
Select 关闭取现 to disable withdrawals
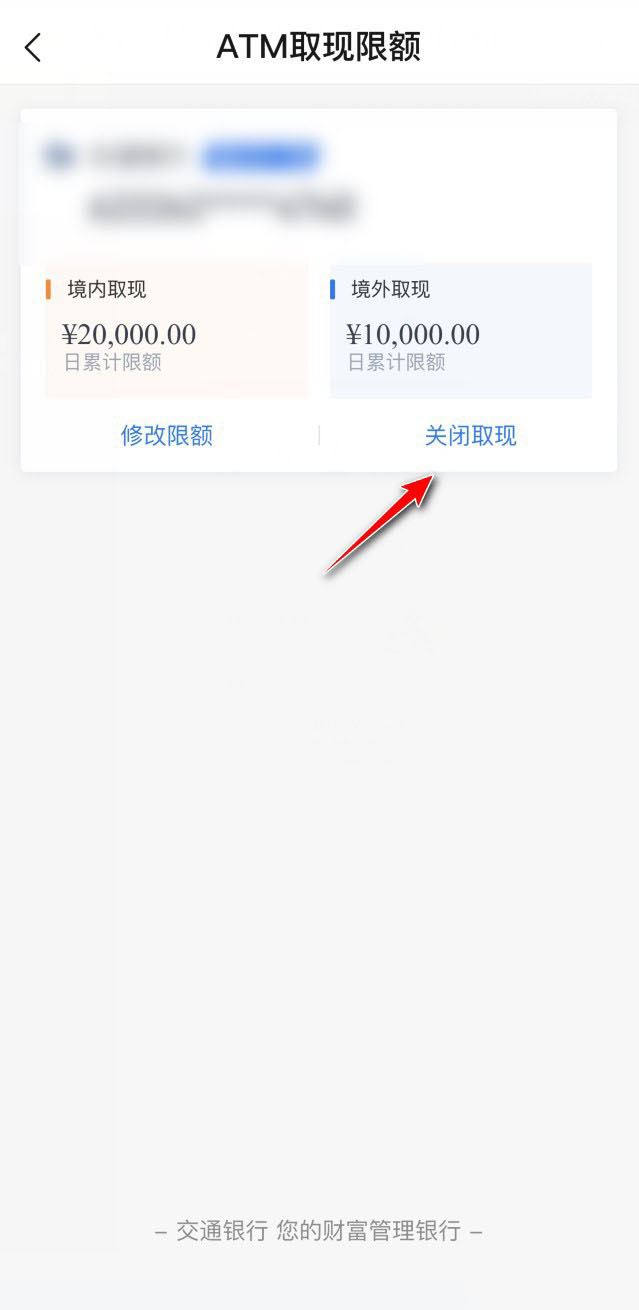coord(470,436)
